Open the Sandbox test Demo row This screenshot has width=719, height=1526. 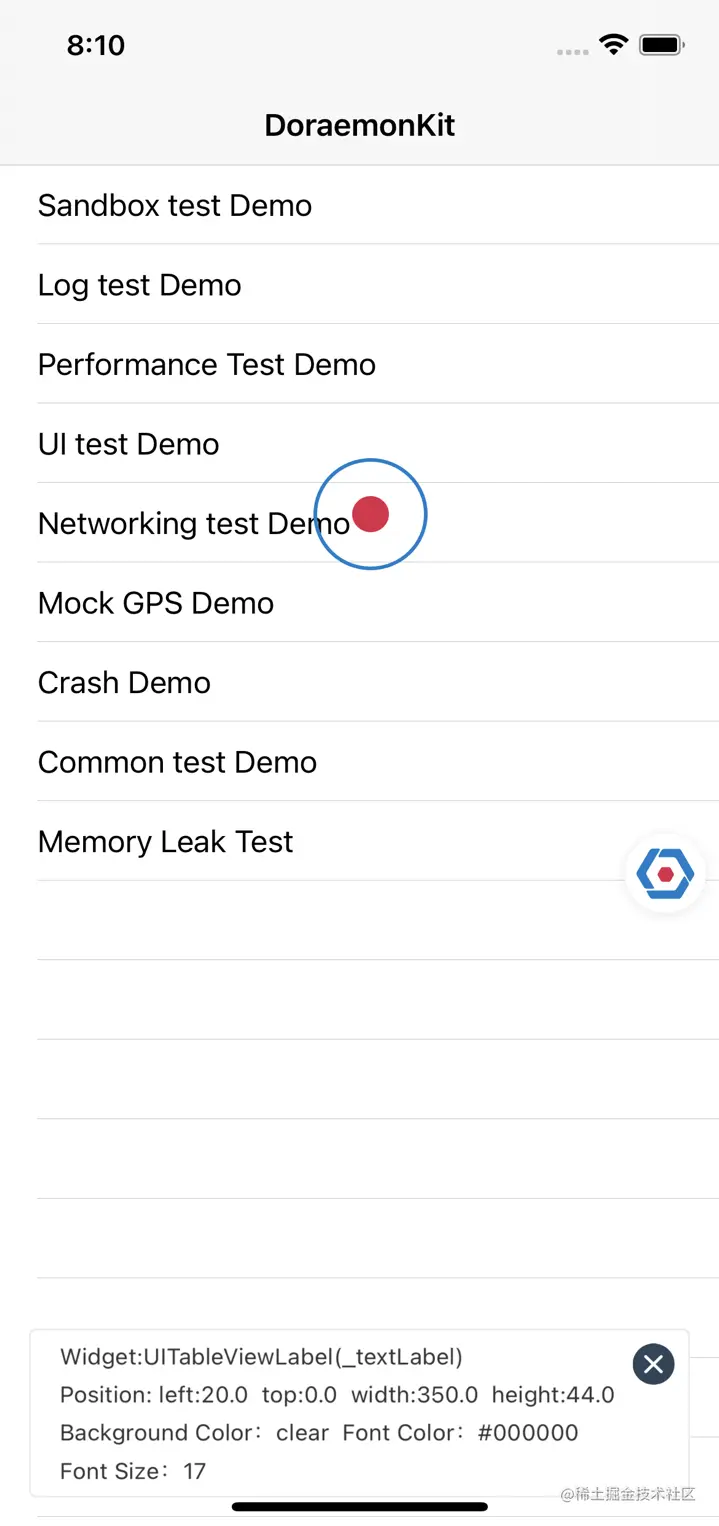[x=175, y=205]
